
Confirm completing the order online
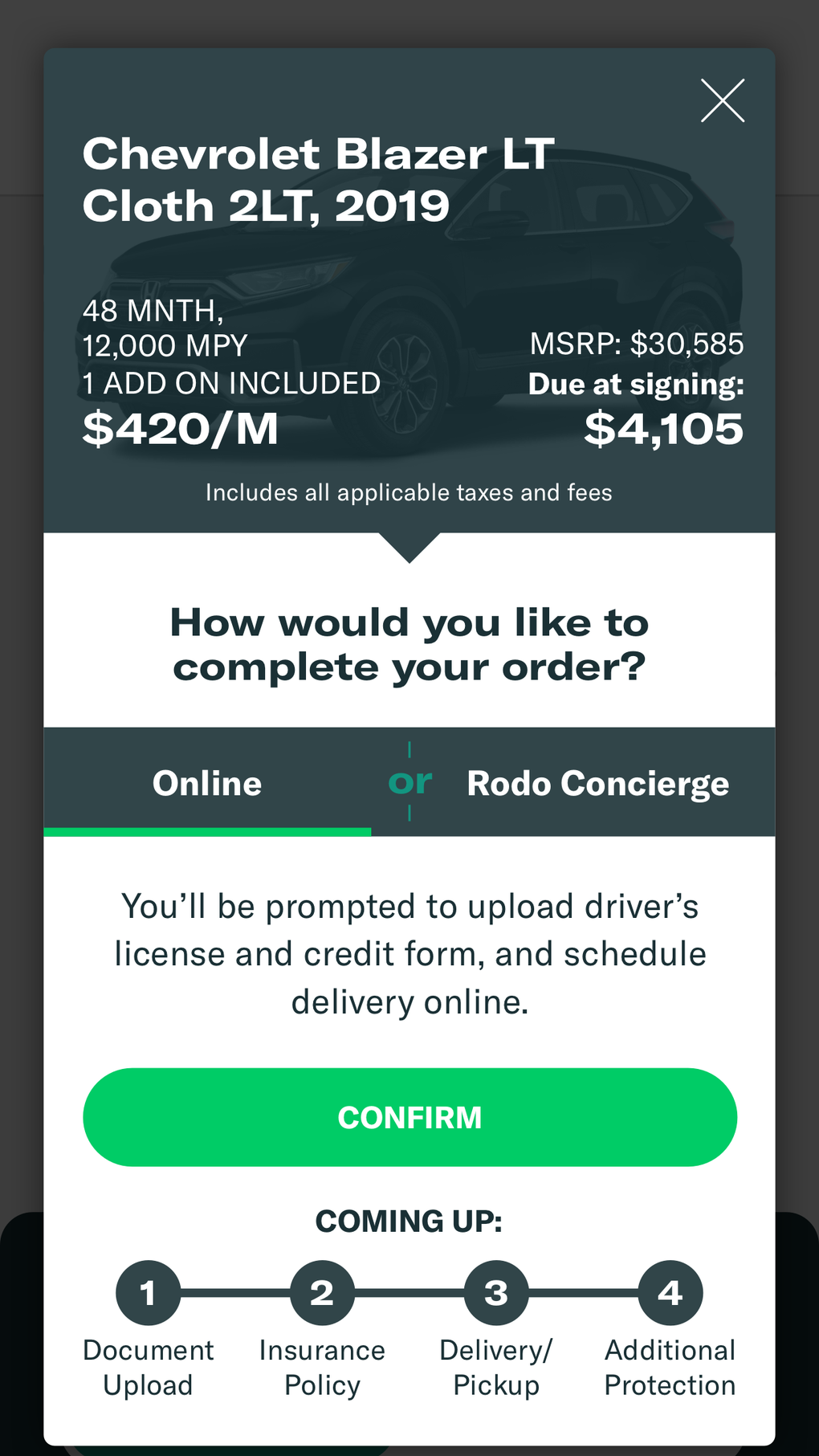pyautogui.click(x=409, y=1117)
